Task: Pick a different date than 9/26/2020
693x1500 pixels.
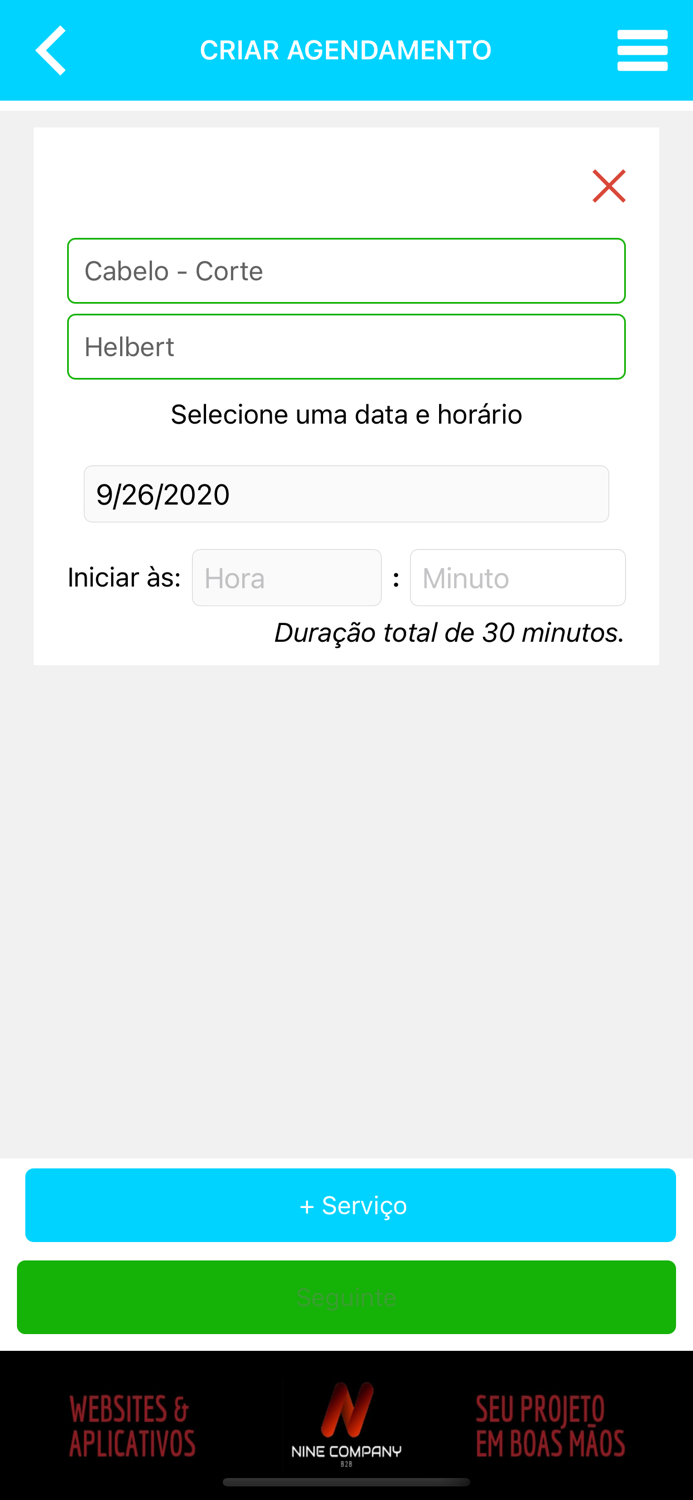Action: [x=346, y=494]
